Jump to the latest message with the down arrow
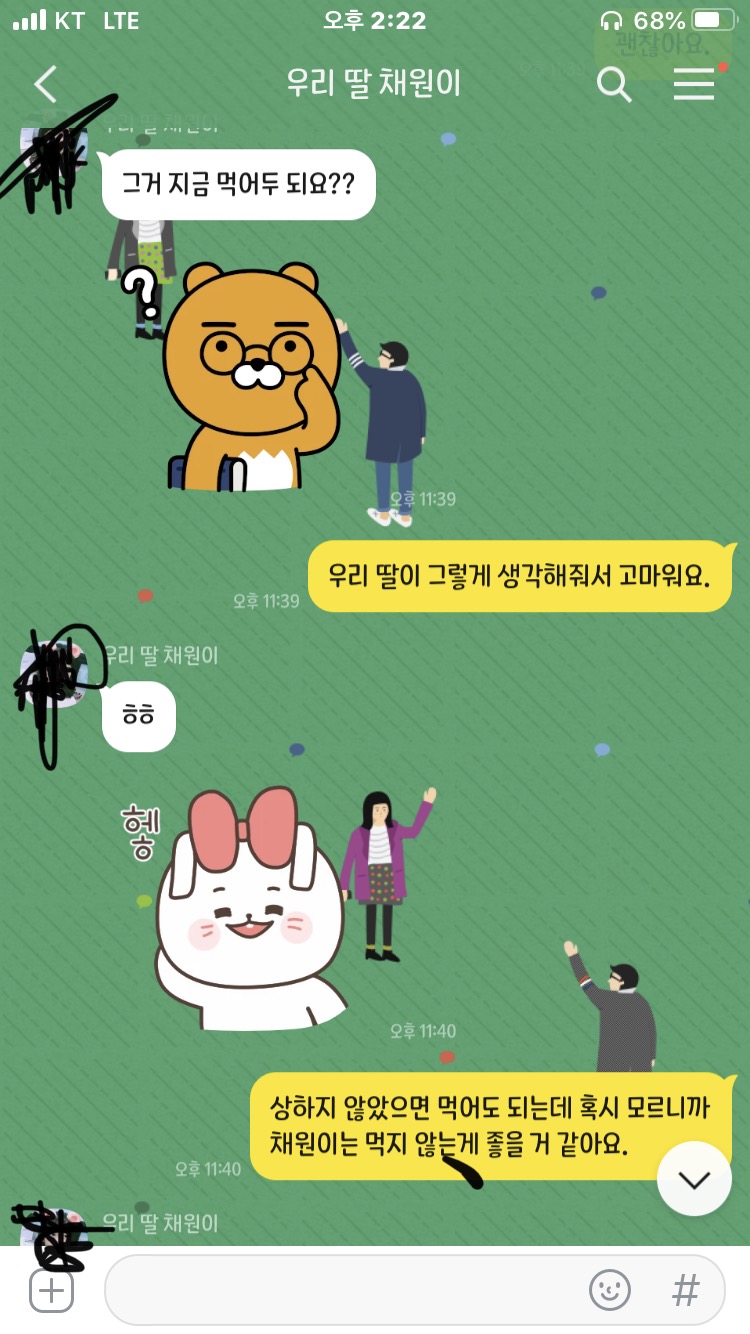 (694, 1179)
